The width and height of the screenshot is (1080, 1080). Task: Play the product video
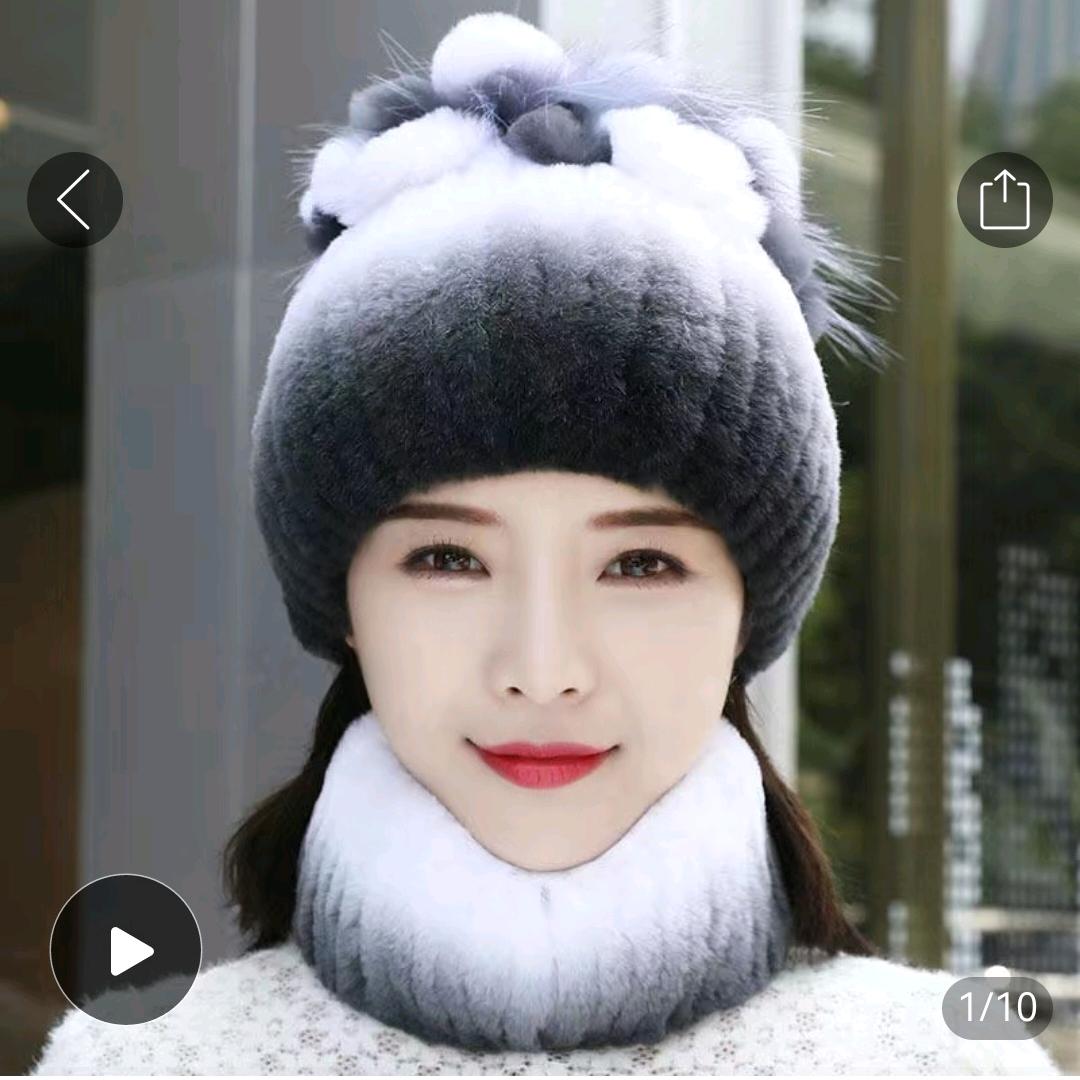[x=126, y=949]
